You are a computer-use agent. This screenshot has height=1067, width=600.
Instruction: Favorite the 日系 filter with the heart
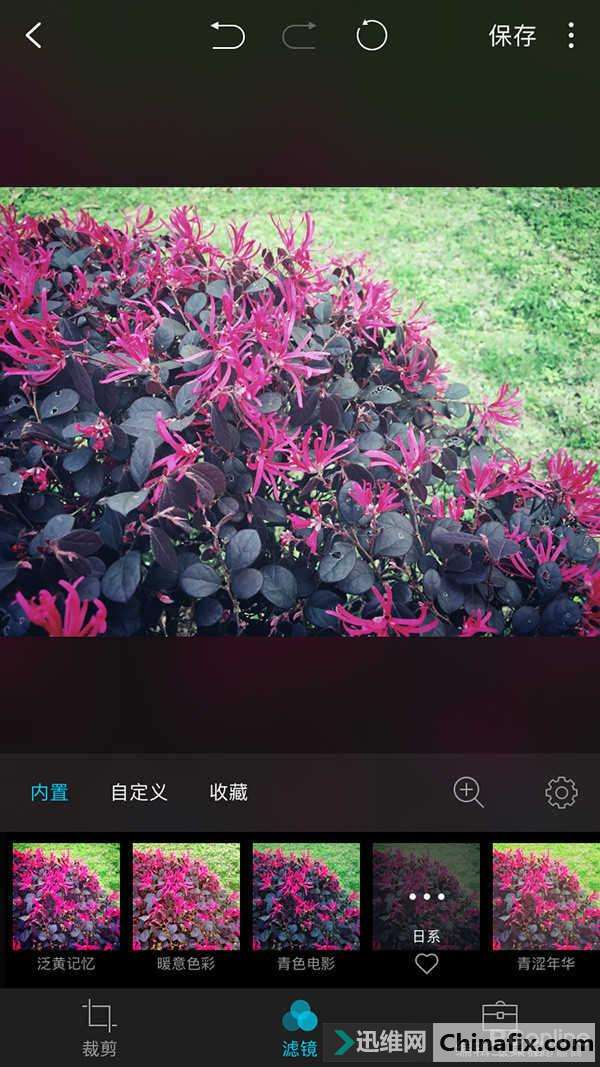[427, 964]
